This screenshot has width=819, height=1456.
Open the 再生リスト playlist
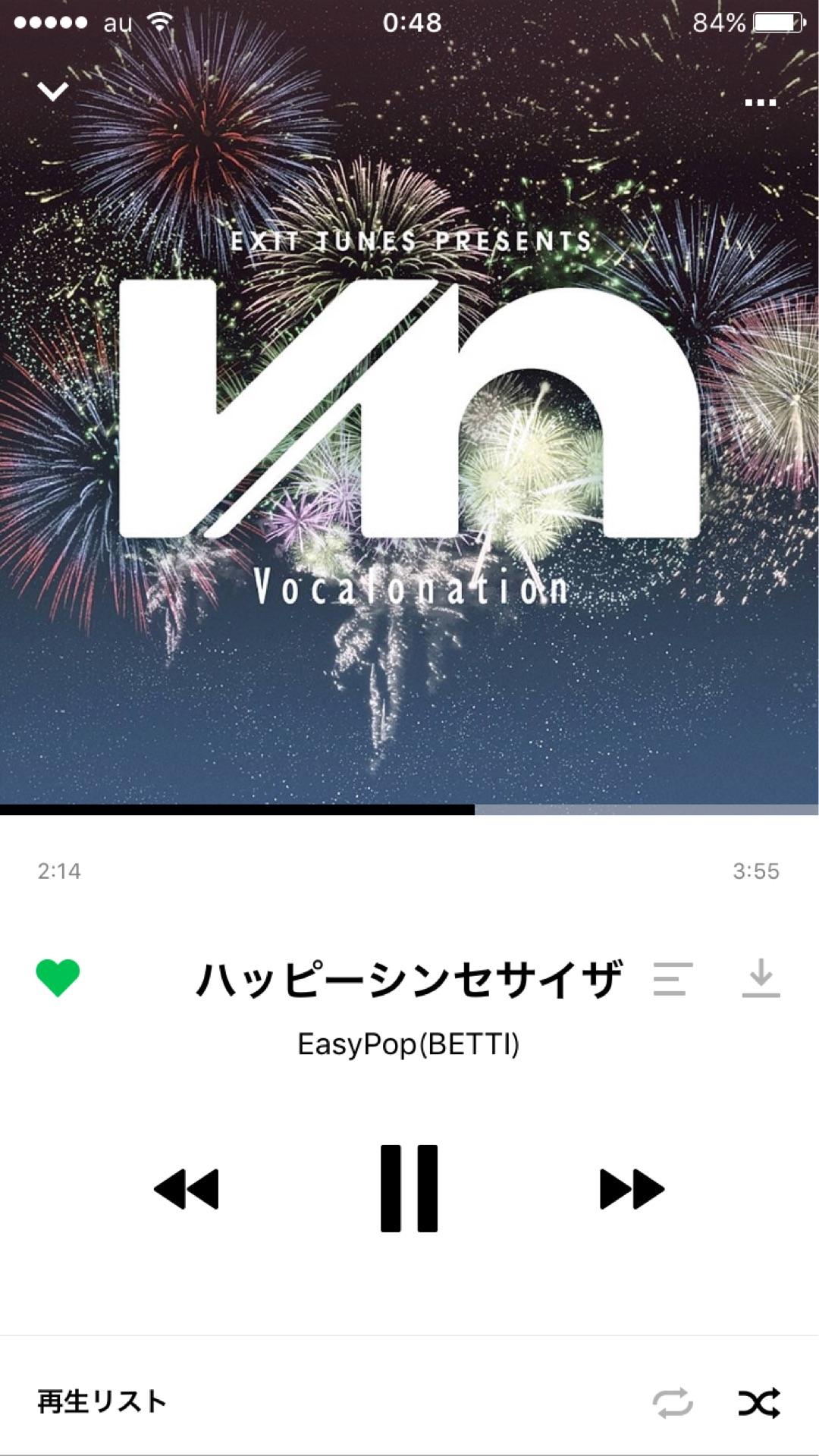click(x=102, y=1402)
